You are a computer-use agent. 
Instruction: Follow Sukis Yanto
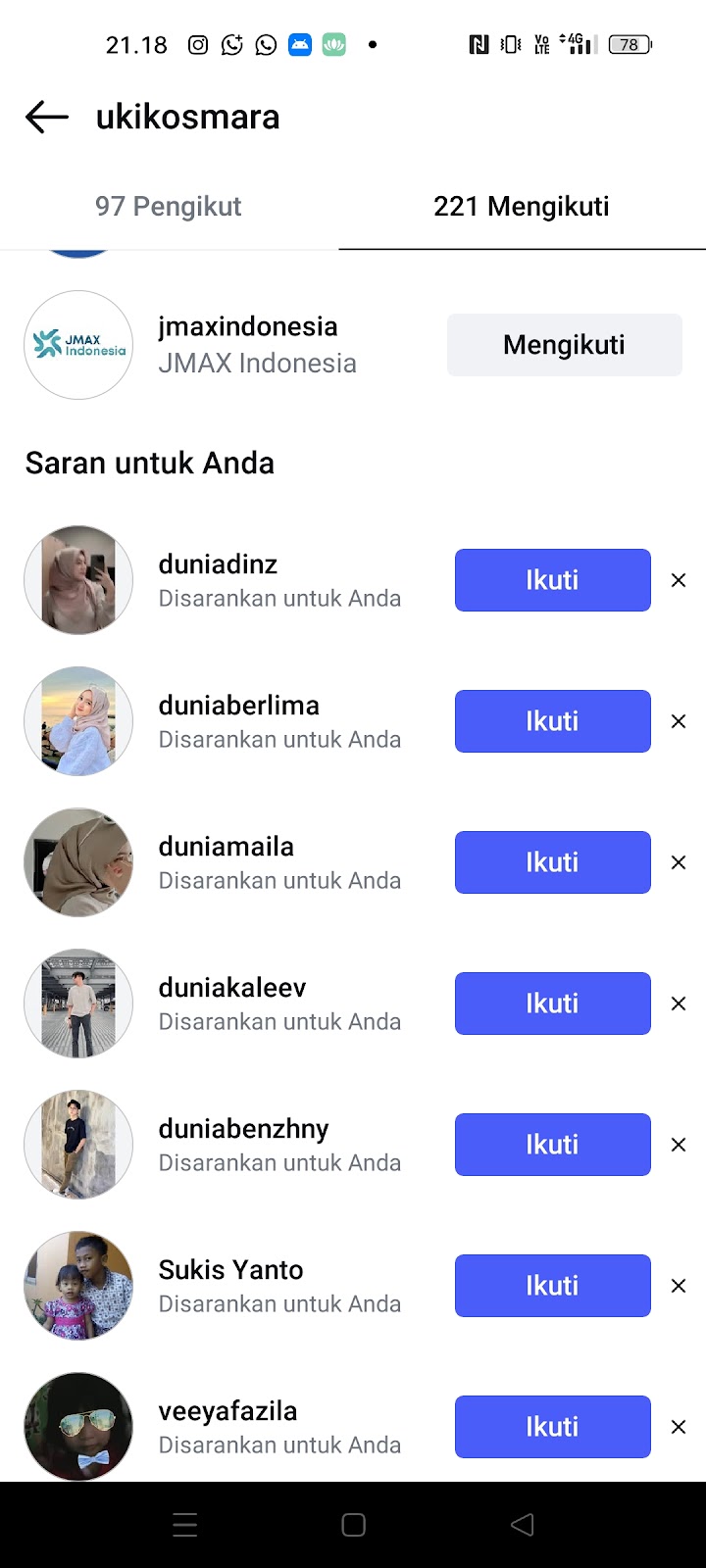pyautogui.click(x=552, y=1286)
